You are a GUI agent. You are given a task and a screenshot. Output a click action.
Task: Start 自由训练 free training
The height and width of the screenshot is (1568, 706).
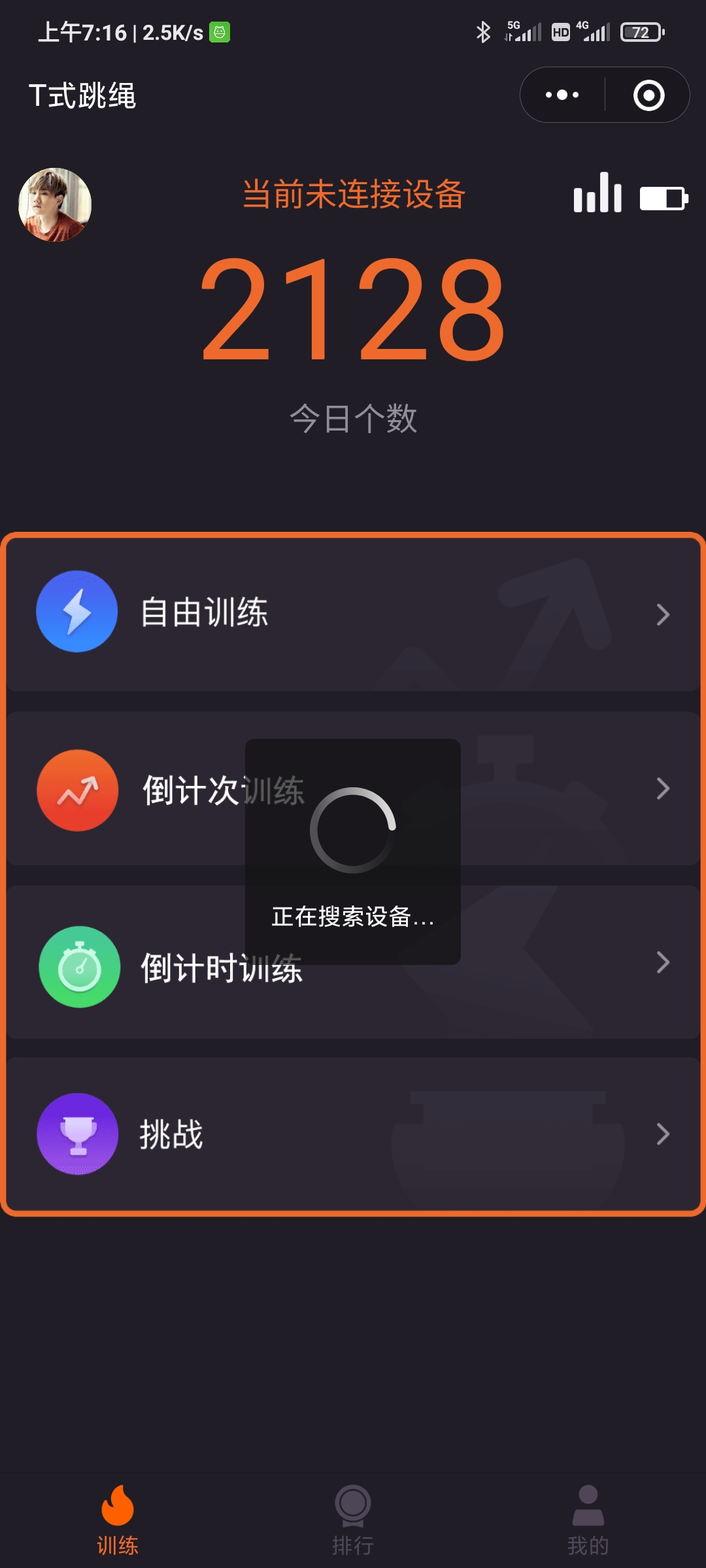pos(353,613)
